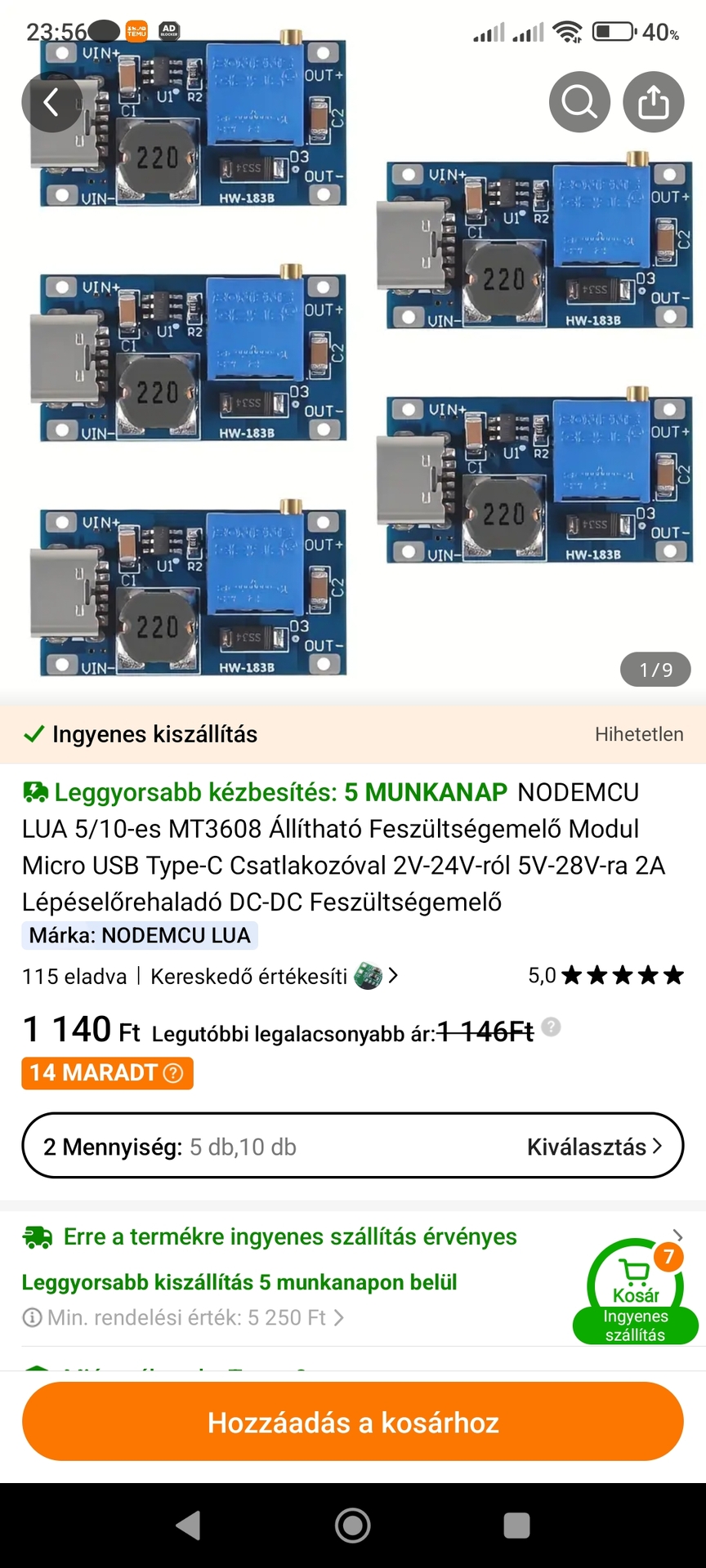View the 5,0 star ratings
The image size is (706, 1568).
click(605, 975)
